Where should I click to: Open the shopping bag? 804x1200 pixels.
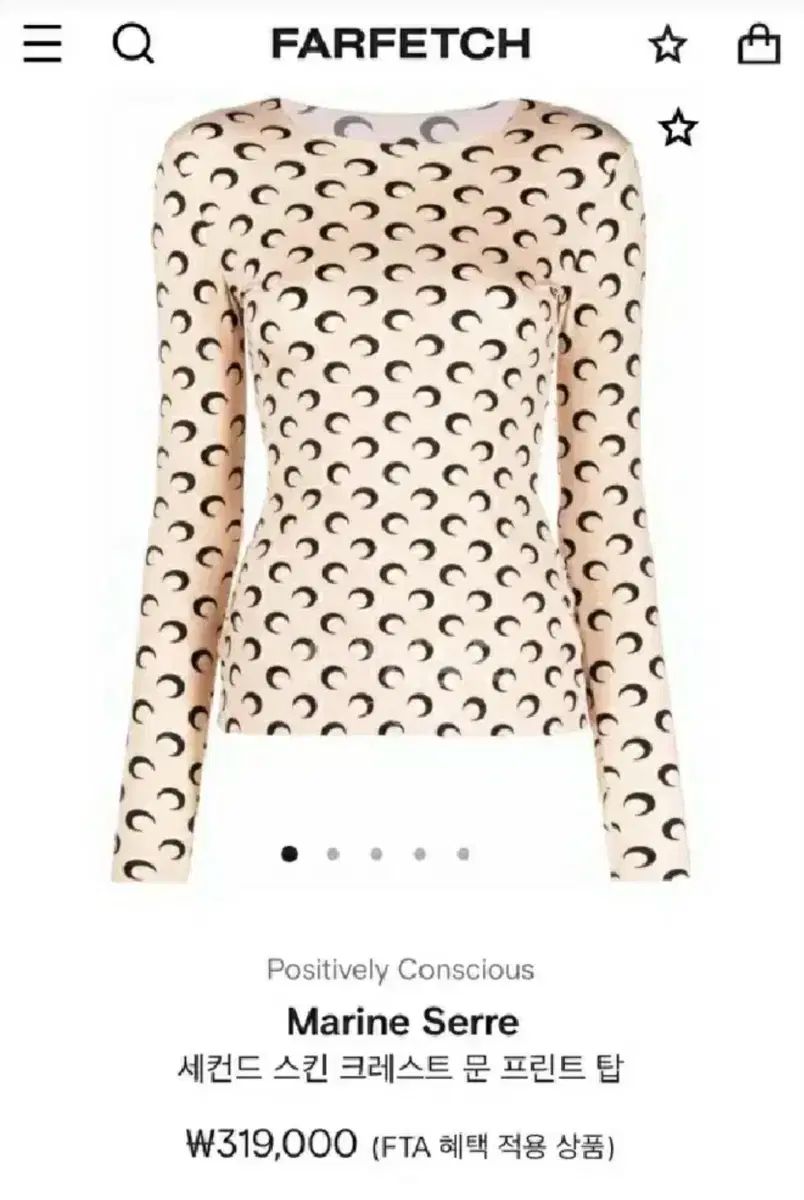tap(758, 44)
